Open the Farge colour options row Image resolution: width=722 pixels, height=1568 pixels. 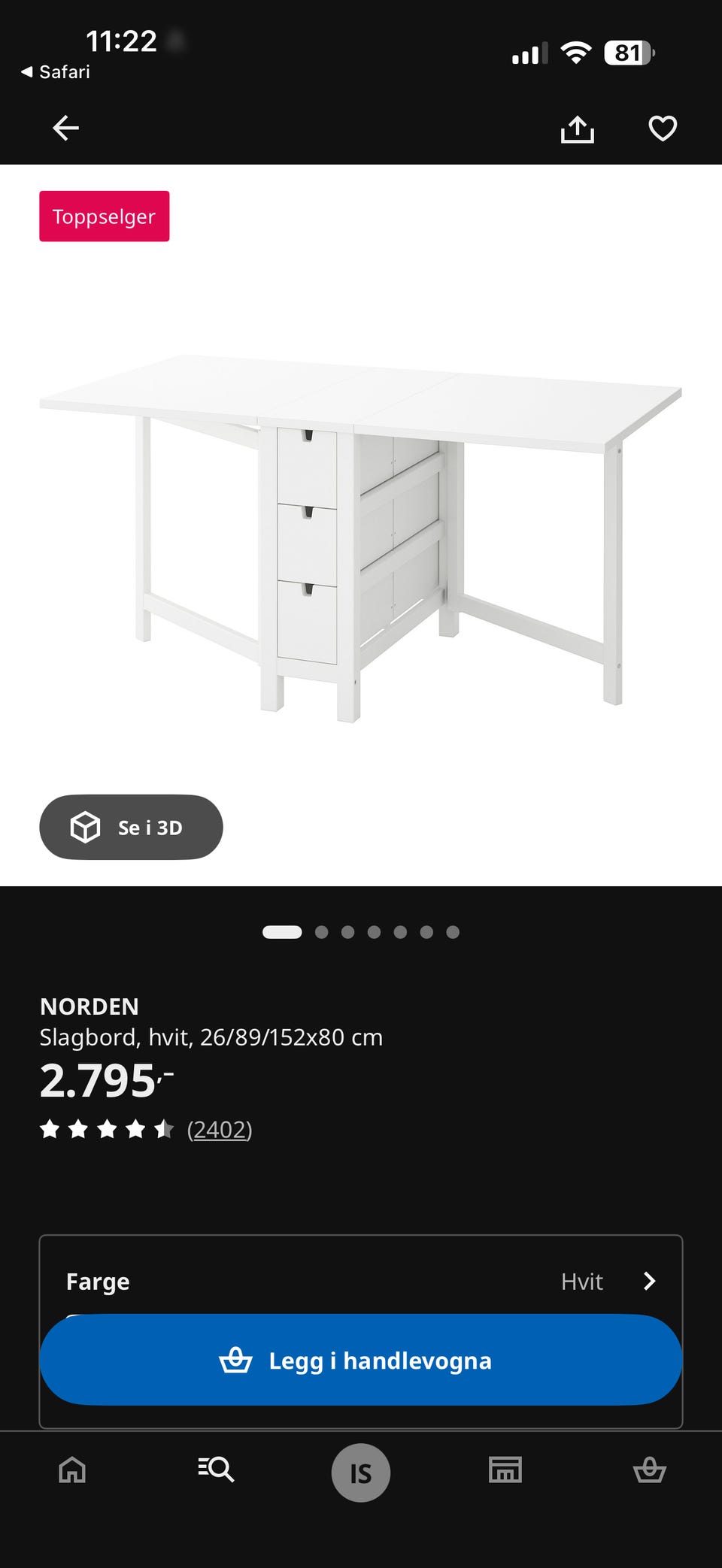361,1281
